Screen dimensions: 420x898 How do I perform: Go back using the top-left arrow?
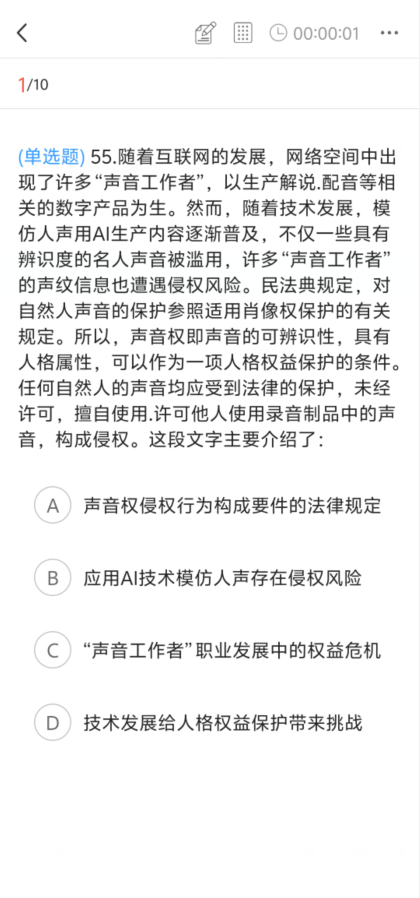point(22,33)
